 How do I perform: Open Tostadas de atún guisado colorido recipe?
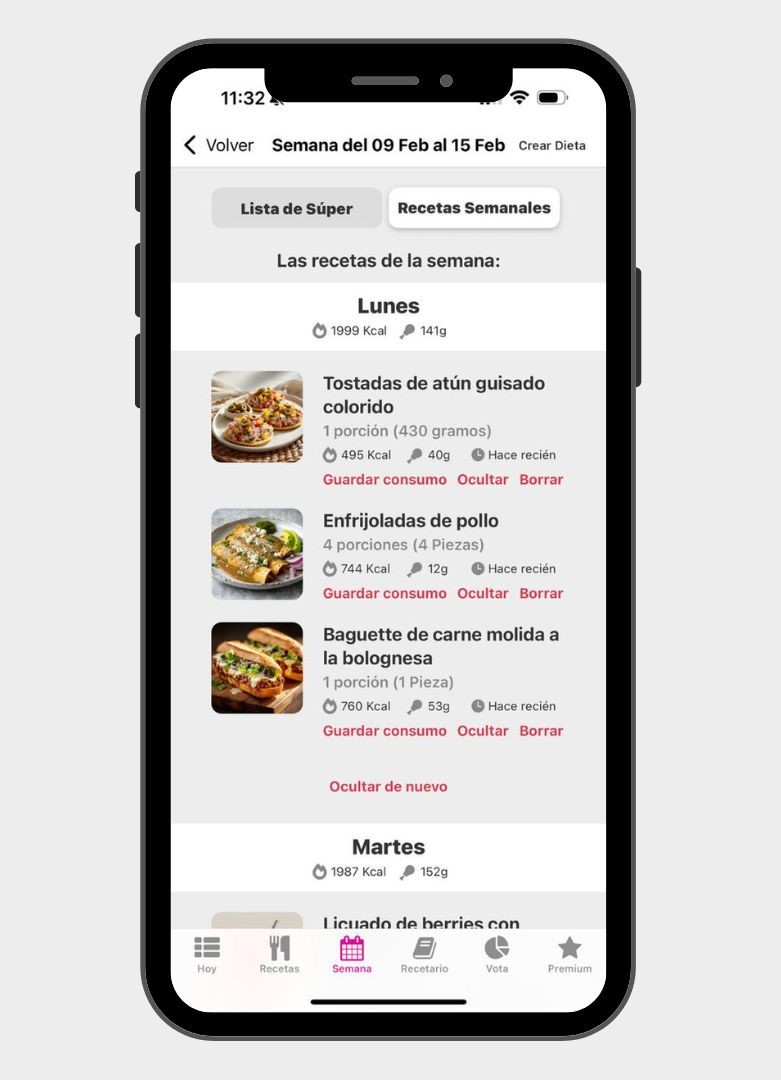pyautogui.click(x=433, y=395)
